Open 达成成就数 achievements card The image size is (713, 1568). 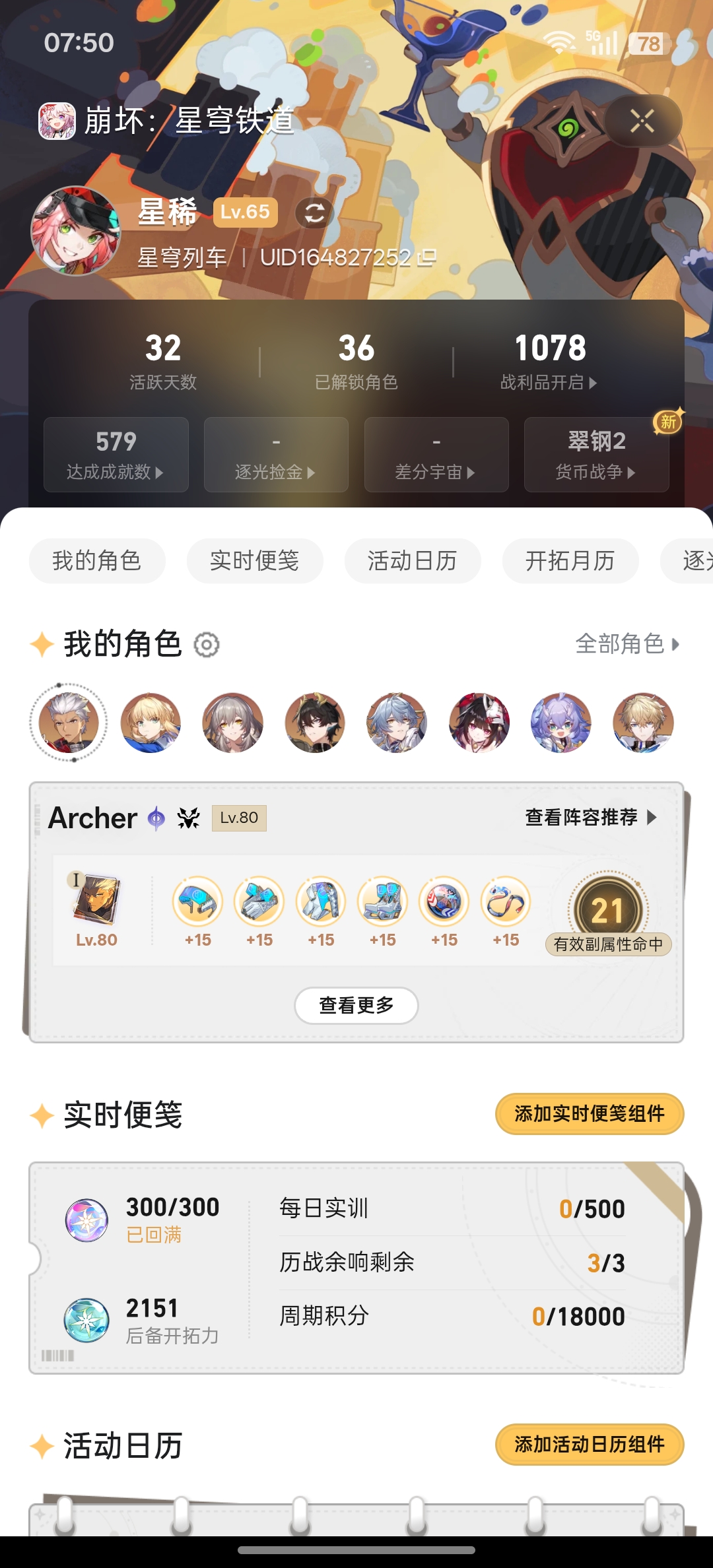(116, 455)
